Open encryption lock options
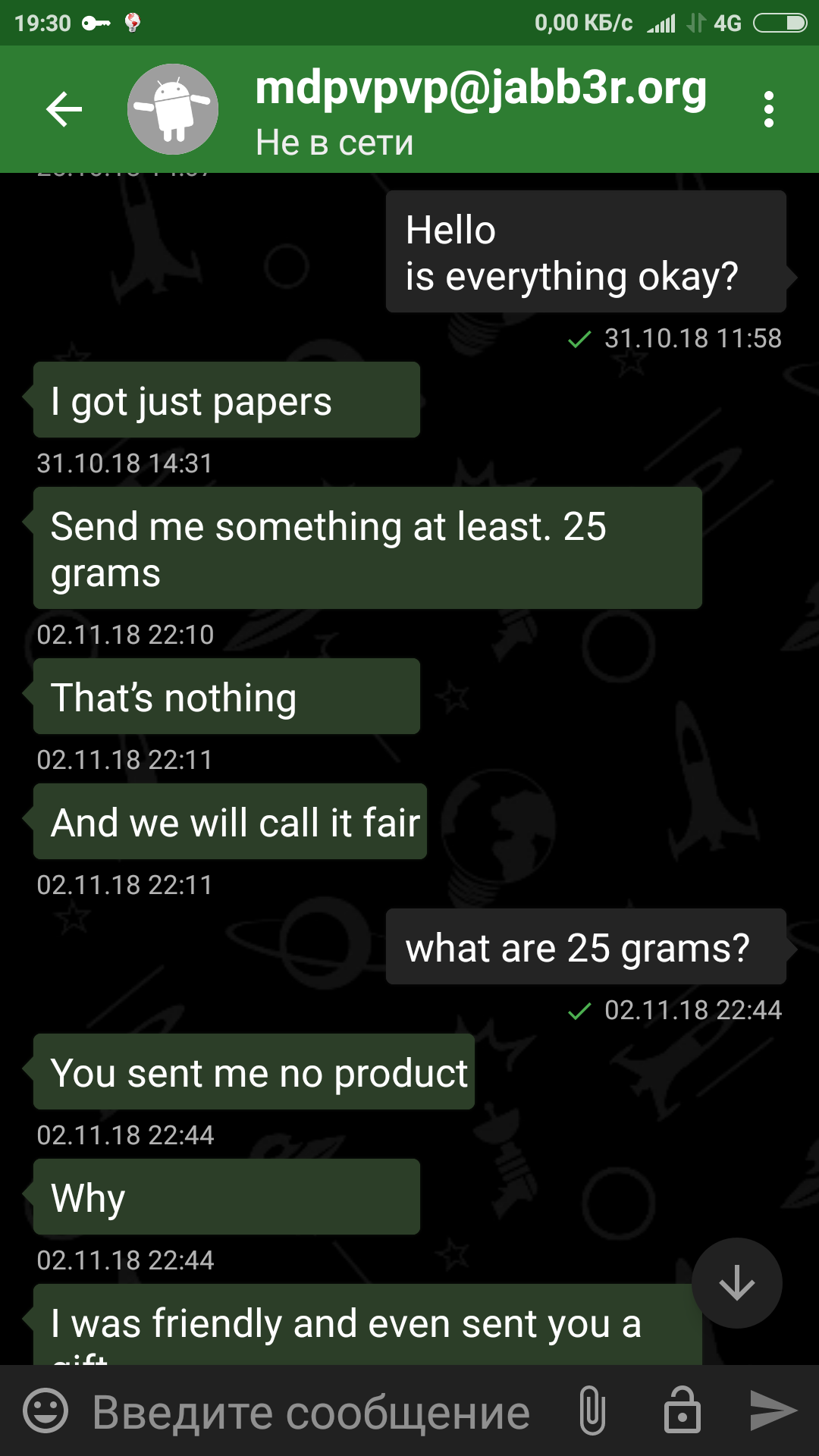This screenshot has height=1456, width=819. click(x=682, y=1410)
